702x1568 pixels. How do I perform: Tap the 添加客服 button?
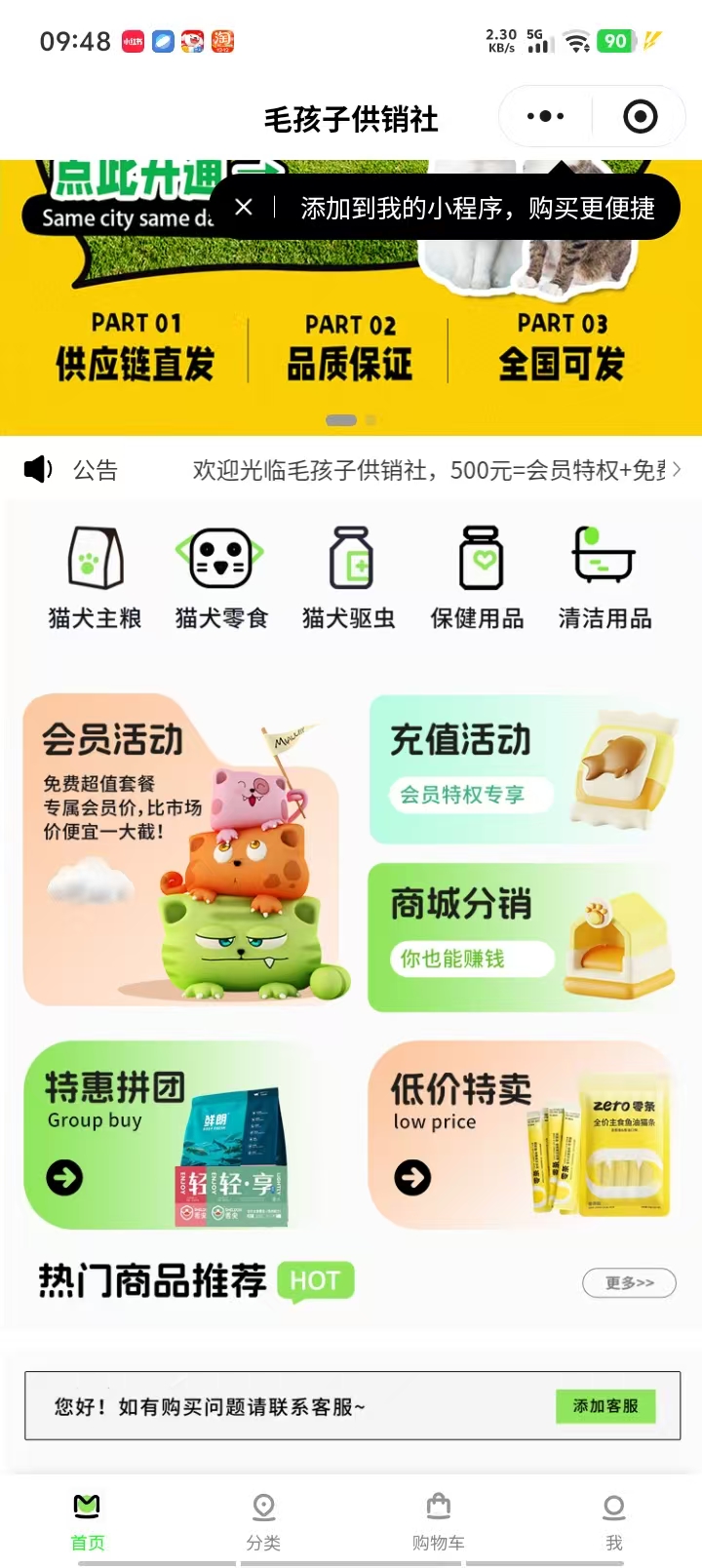click(605, 1406)
